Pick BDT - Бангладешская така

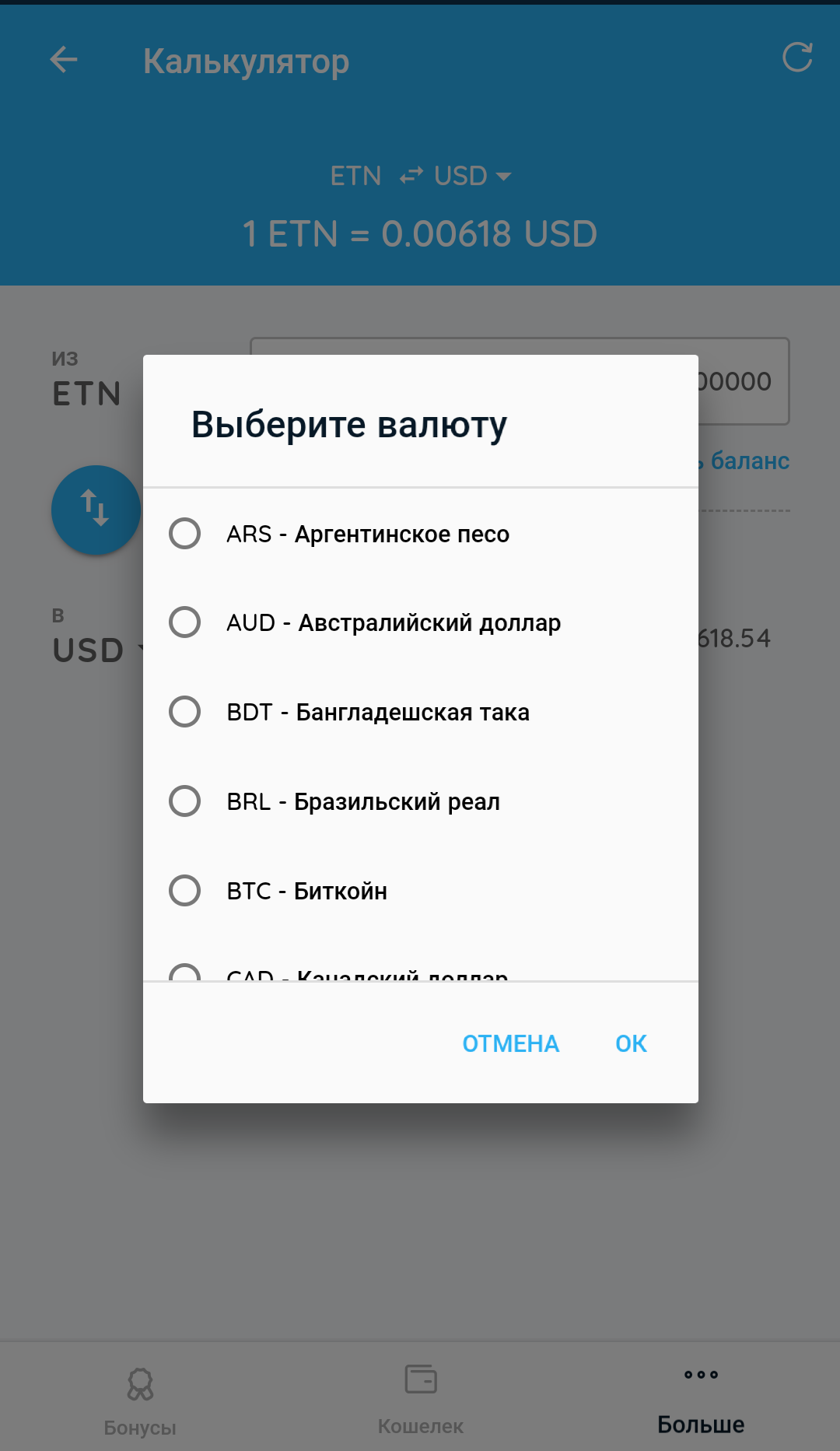click(x=420, y=712)
